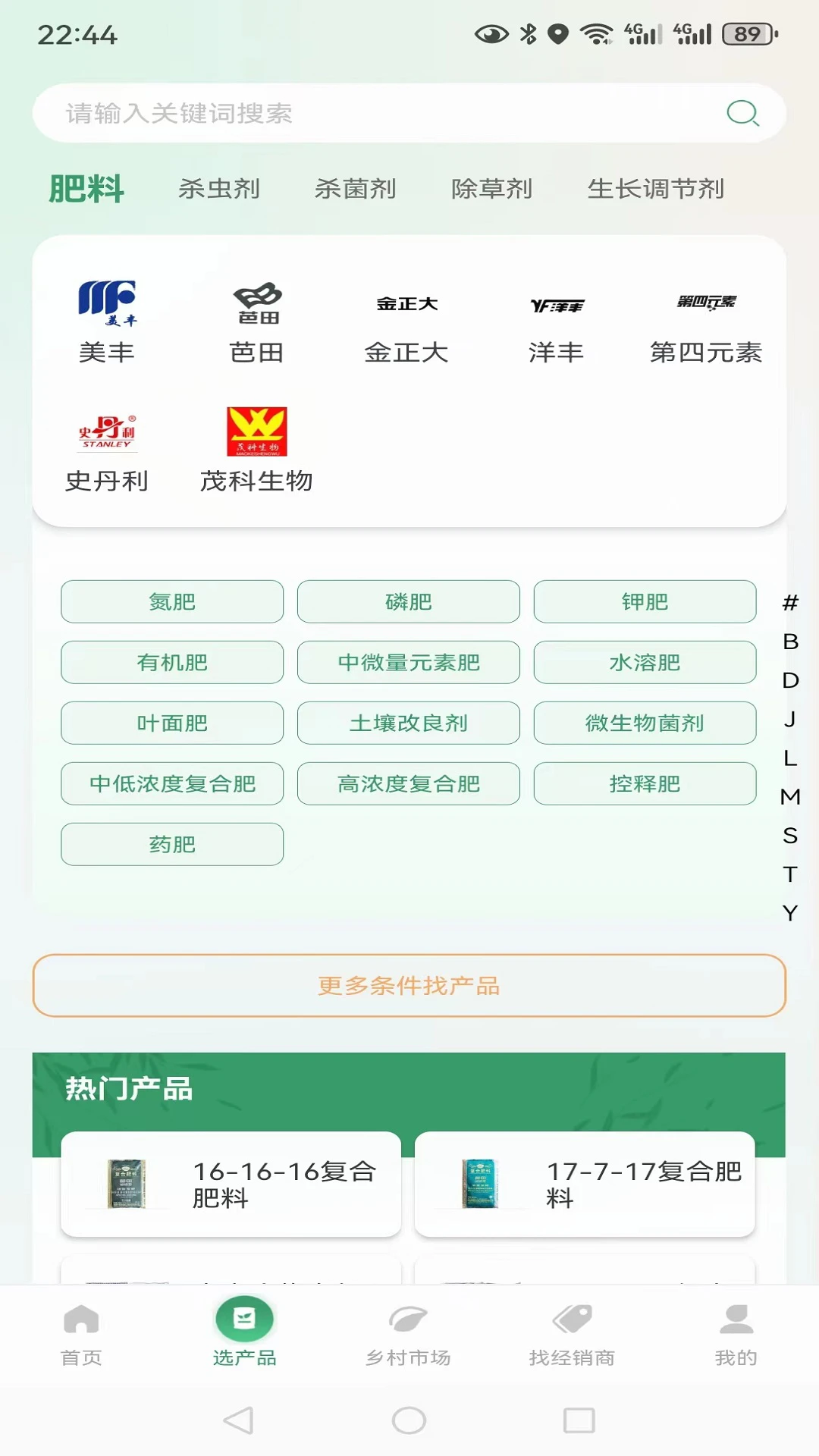819x1456 pixels.
Task: Tap the 更多条件找产品 button
Action: (409, 986)
